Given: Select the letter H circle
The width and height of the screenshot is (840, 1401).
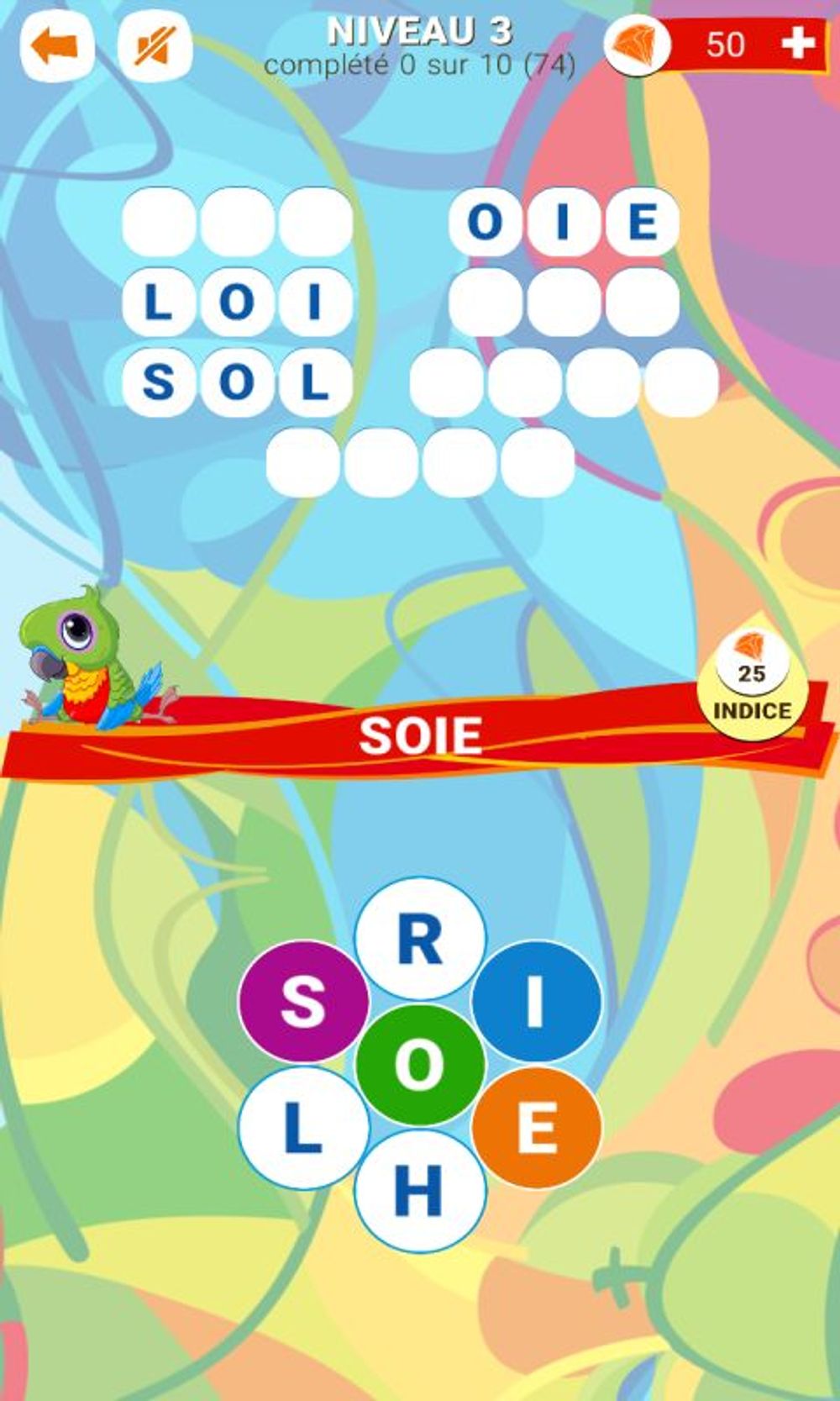Looking at the screenshot, I should pyautogui.click(x=420, y=1191).
